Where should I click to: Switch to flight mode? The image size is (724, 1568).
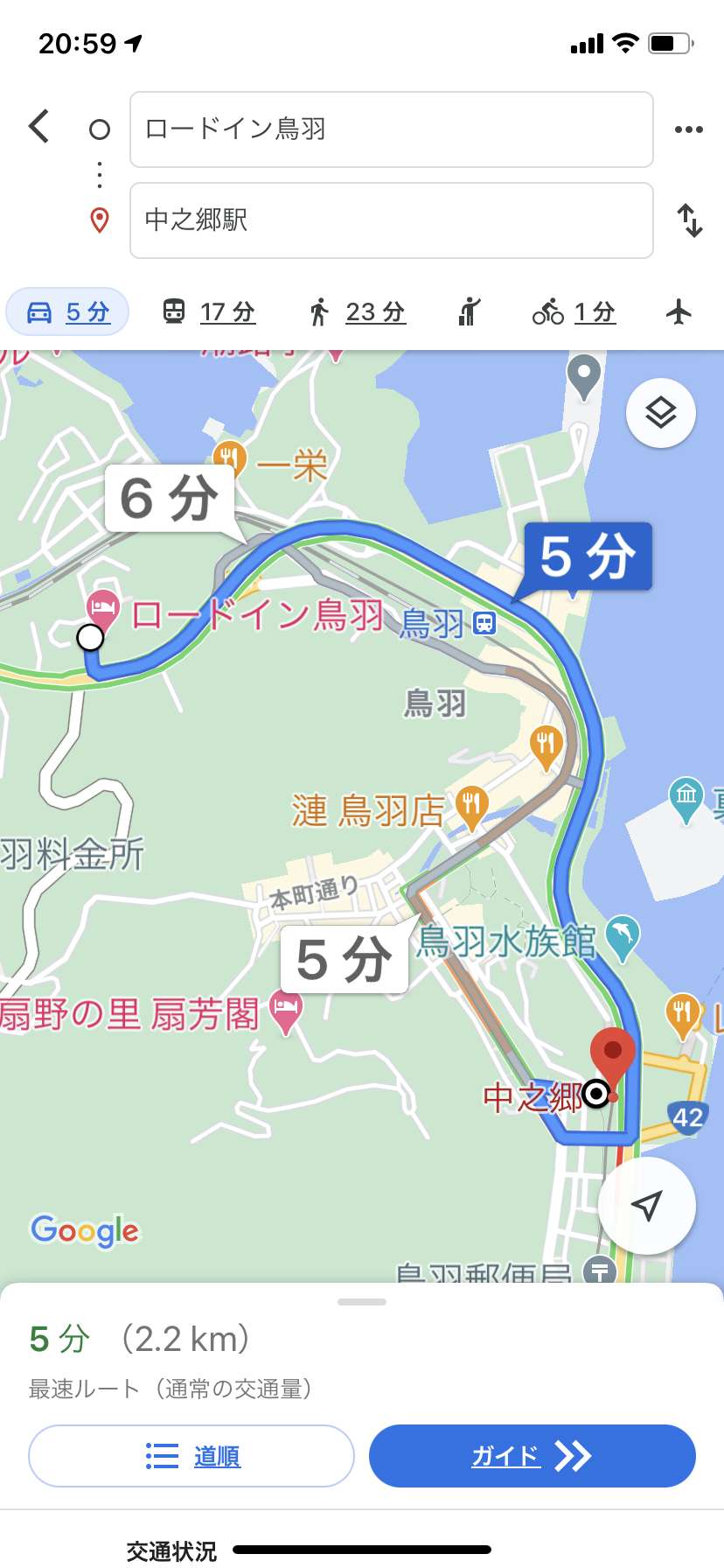coord(679,311)
